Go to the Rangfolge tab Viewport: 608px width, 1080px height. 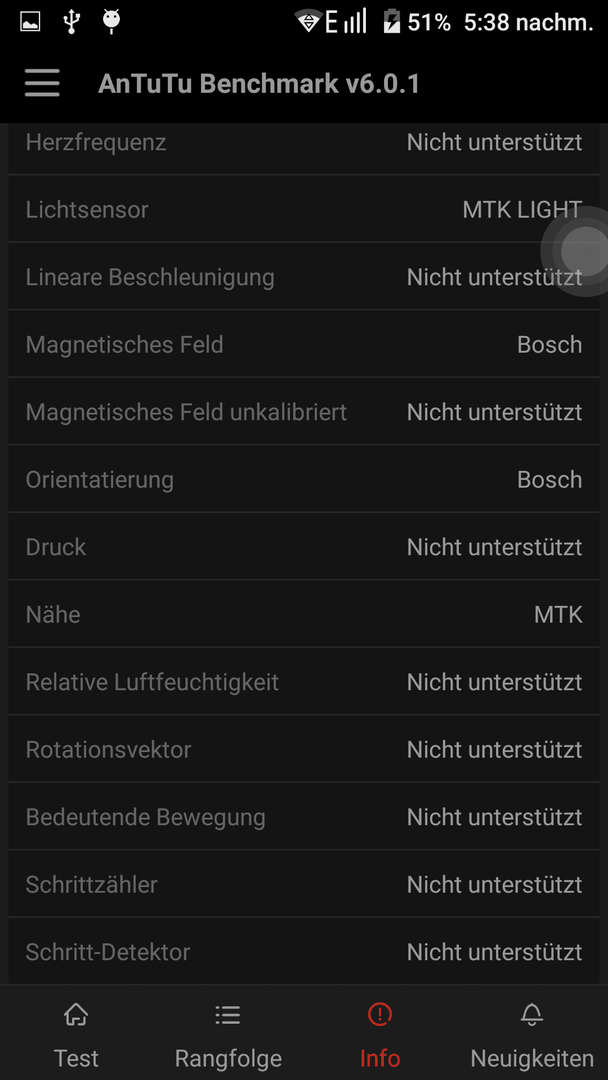(x=228, y=1032)
